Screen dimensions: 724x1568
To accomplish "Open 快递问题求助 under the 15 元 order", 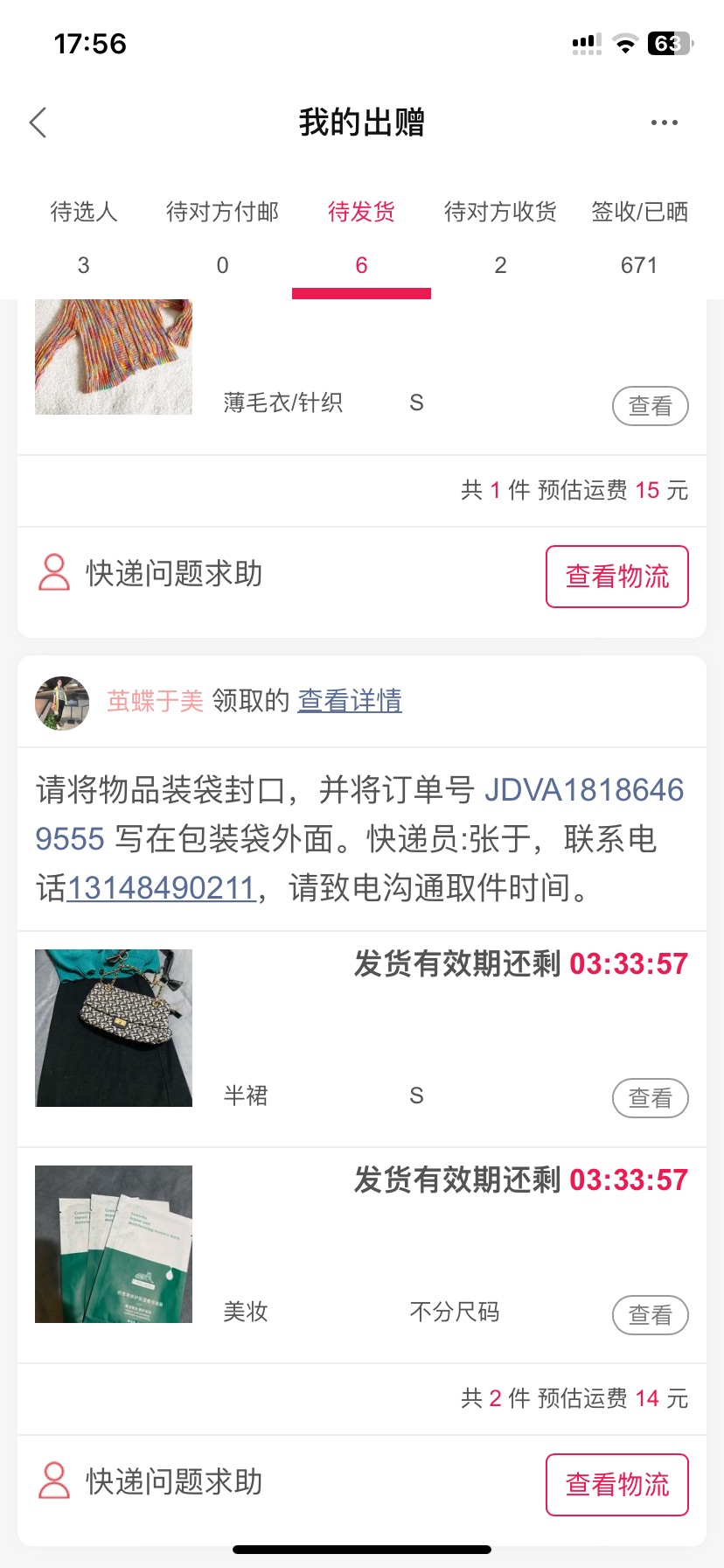I will click(150, 573).
